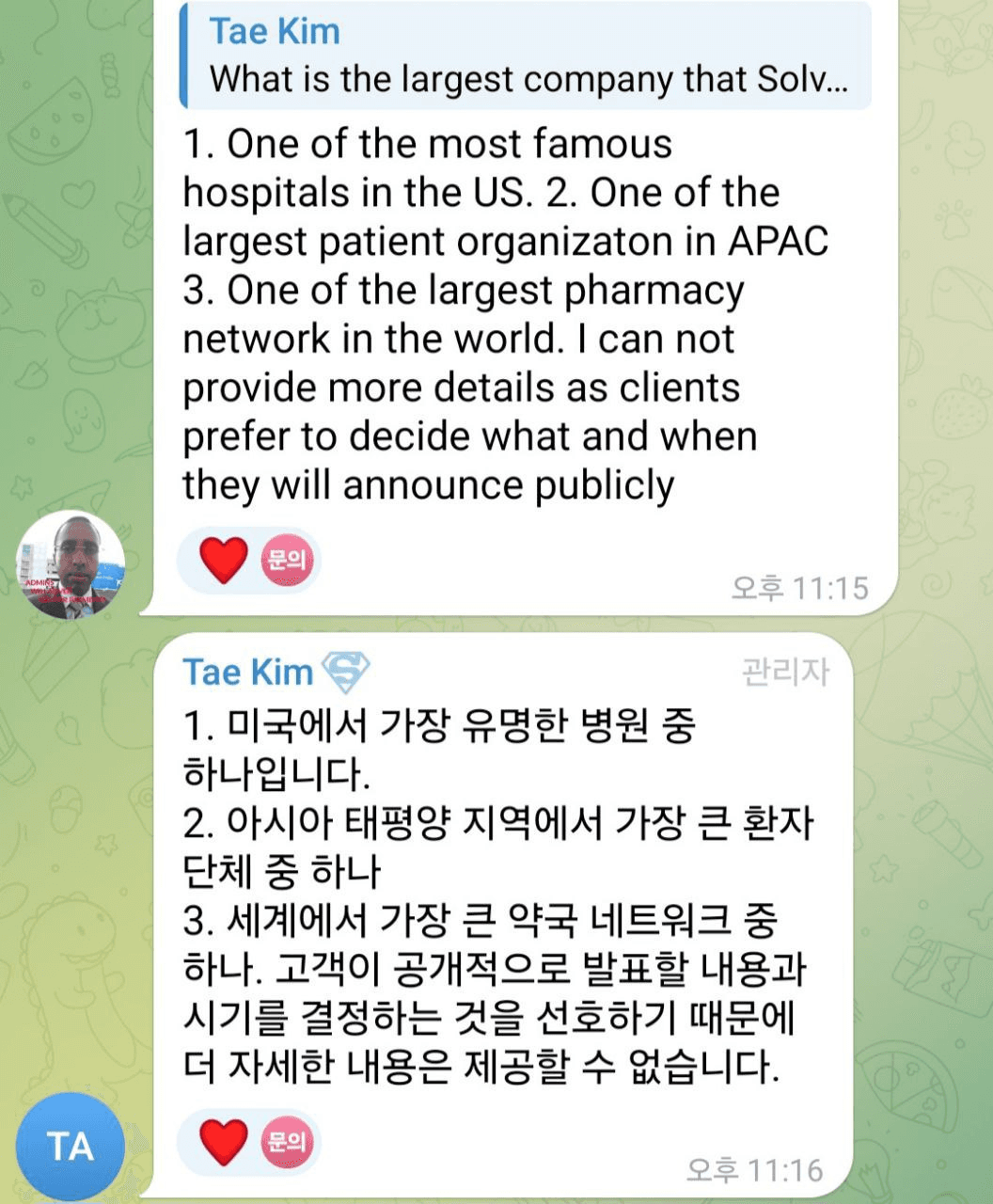Expand the truncated reply preview text
Image resolution: width=993 pixels, height=1204 pixels.
coord(527,80)
